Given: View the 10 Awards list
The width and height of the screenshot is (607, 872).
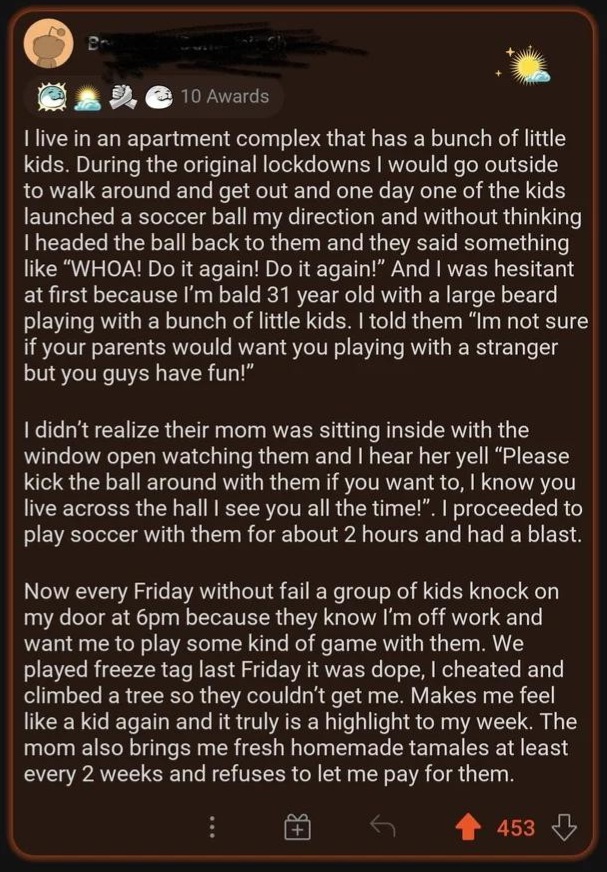Looking at the screenshot, I should [x=224, y=97].
